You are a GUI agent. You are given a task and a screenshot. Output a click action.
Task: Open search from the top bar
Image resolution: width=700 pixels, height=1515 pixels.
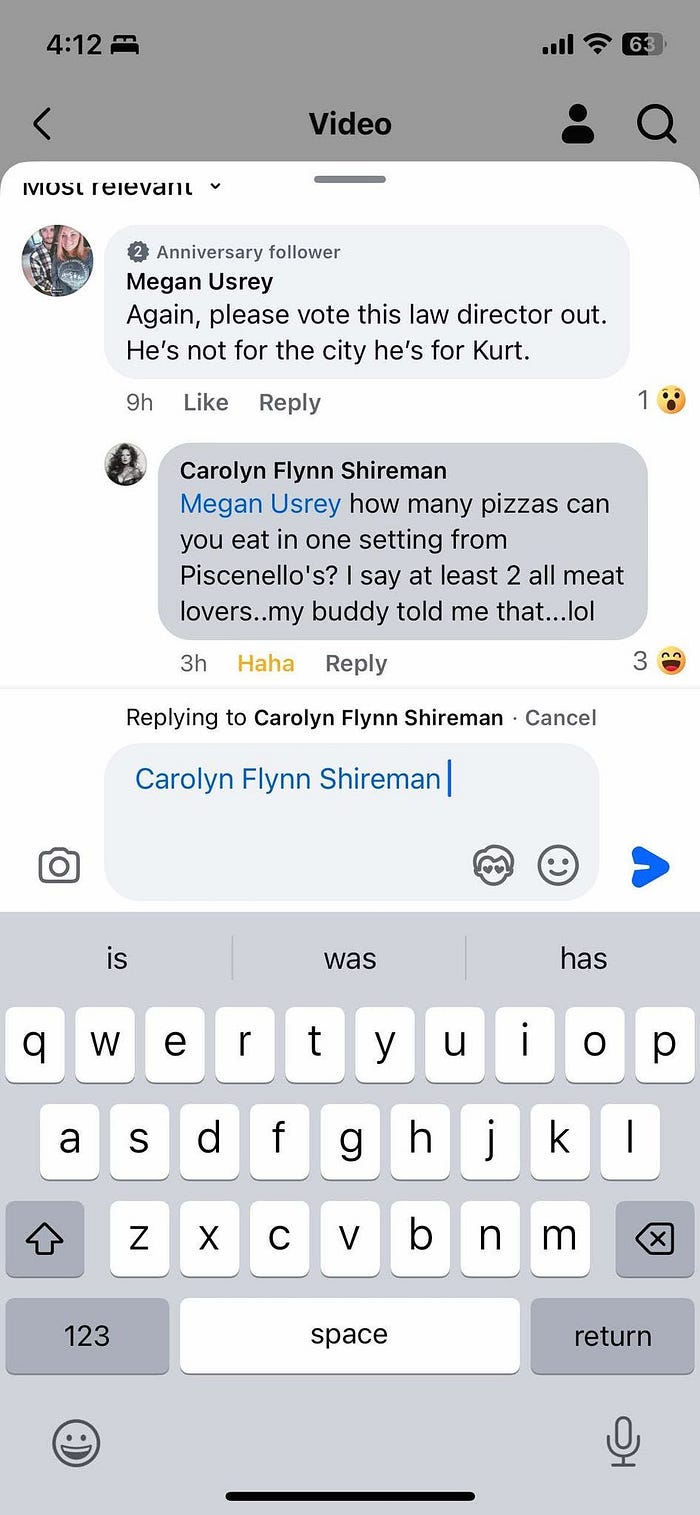(x=656, y=124)
